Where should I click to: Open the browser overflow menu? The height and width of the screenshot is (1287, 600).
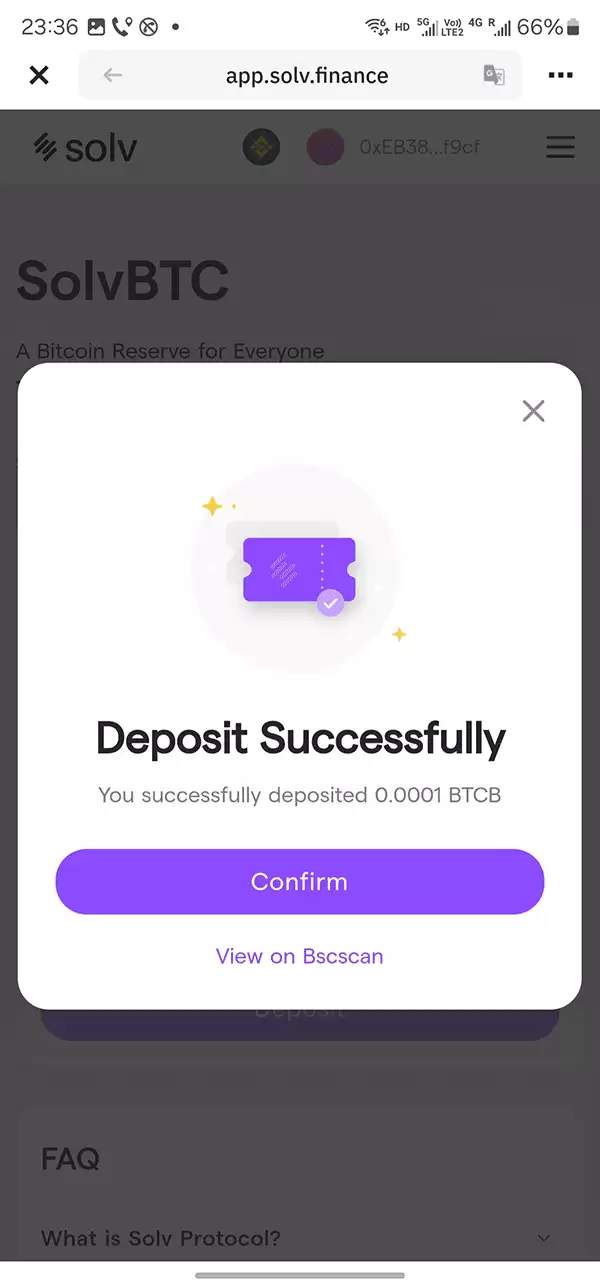(561, 75)
